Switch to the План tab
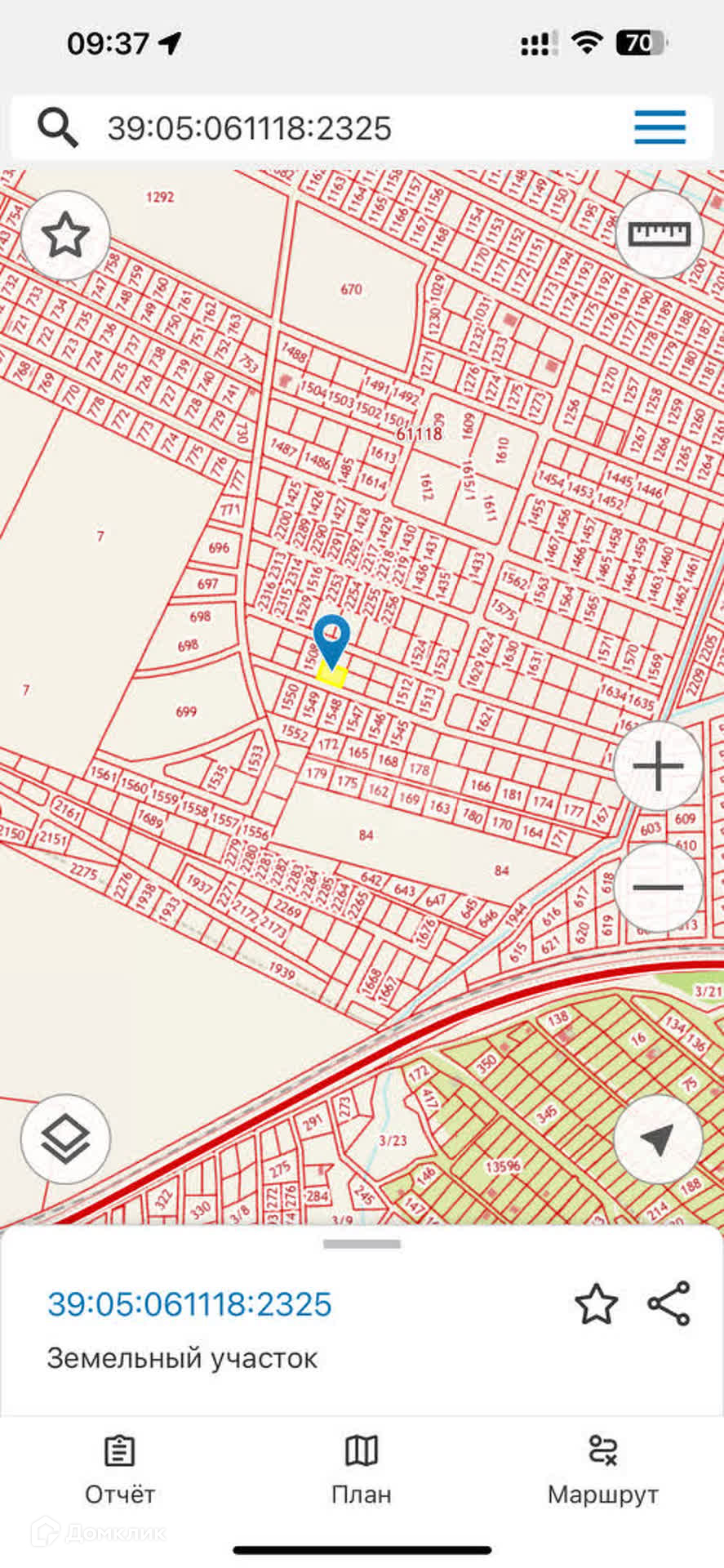 (362, 1470)
